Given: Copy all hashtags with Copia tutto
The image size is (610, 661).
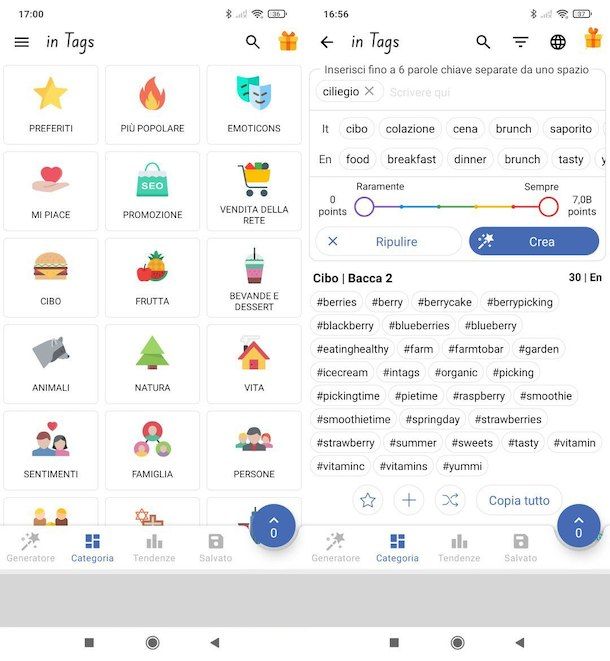Looking at the screenshot, I should coord(519,500).
